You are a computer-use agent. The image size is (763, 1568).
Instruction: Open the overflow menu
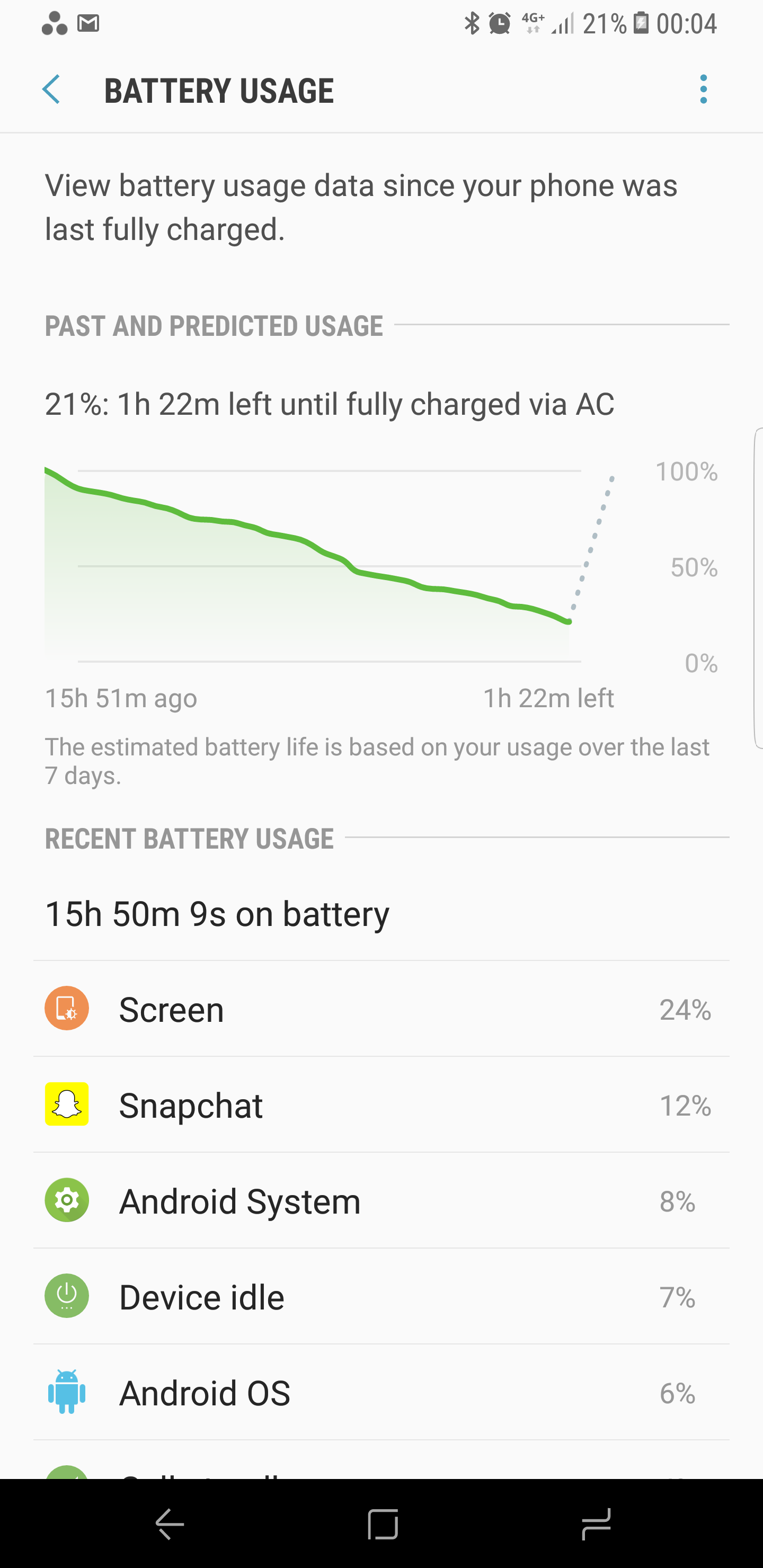click(x=703, y=90)
